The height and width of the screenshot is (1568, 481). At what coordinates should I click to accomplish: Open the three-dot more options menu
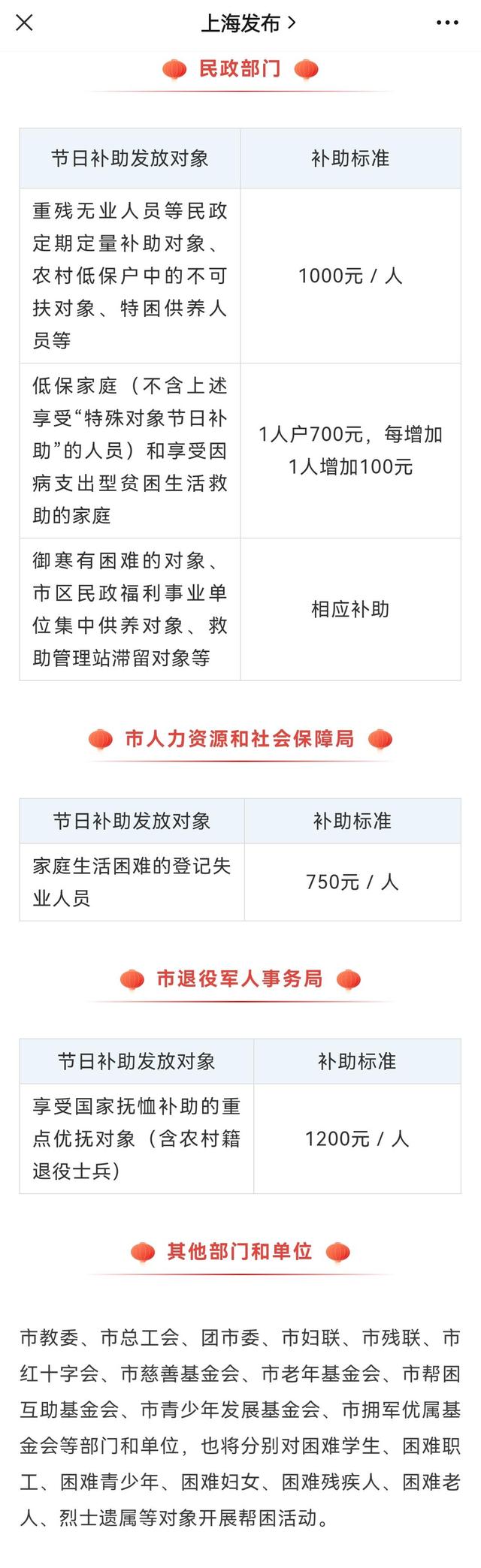point(447,23)
